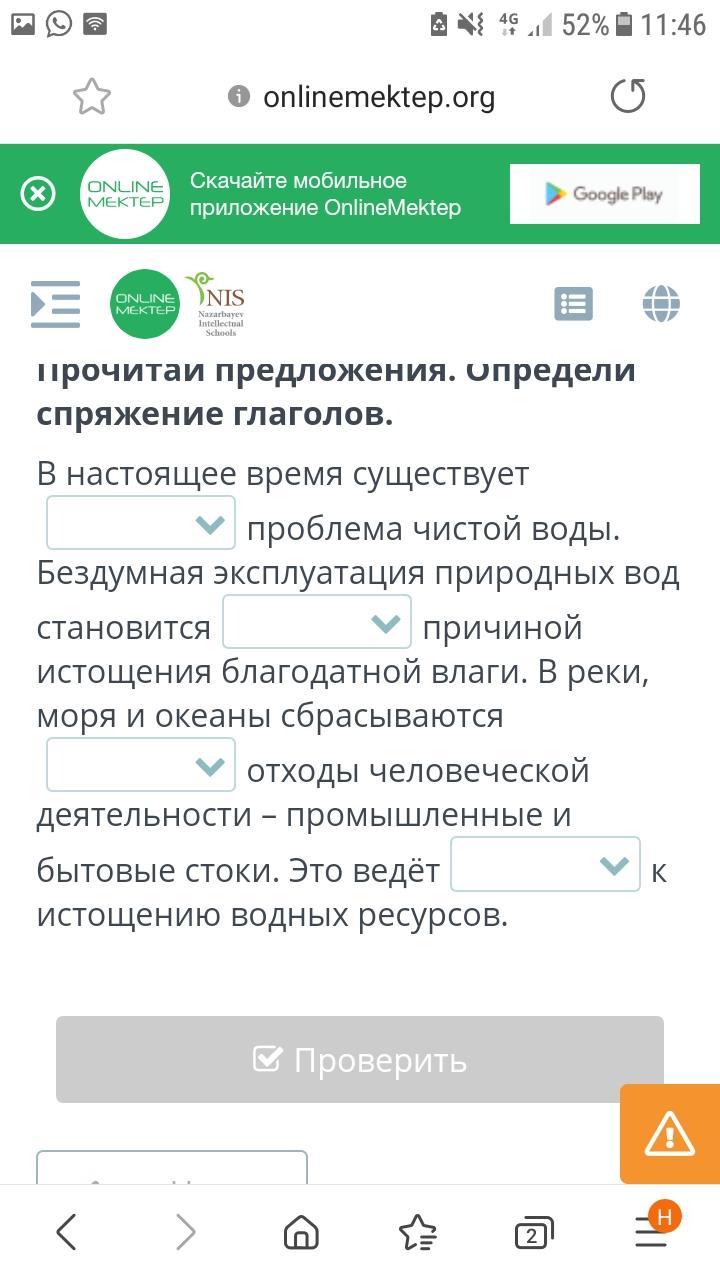Open the task list icon
This screenshot has height=1280, width=720.
pyautogui.click(x=573, y=304)
